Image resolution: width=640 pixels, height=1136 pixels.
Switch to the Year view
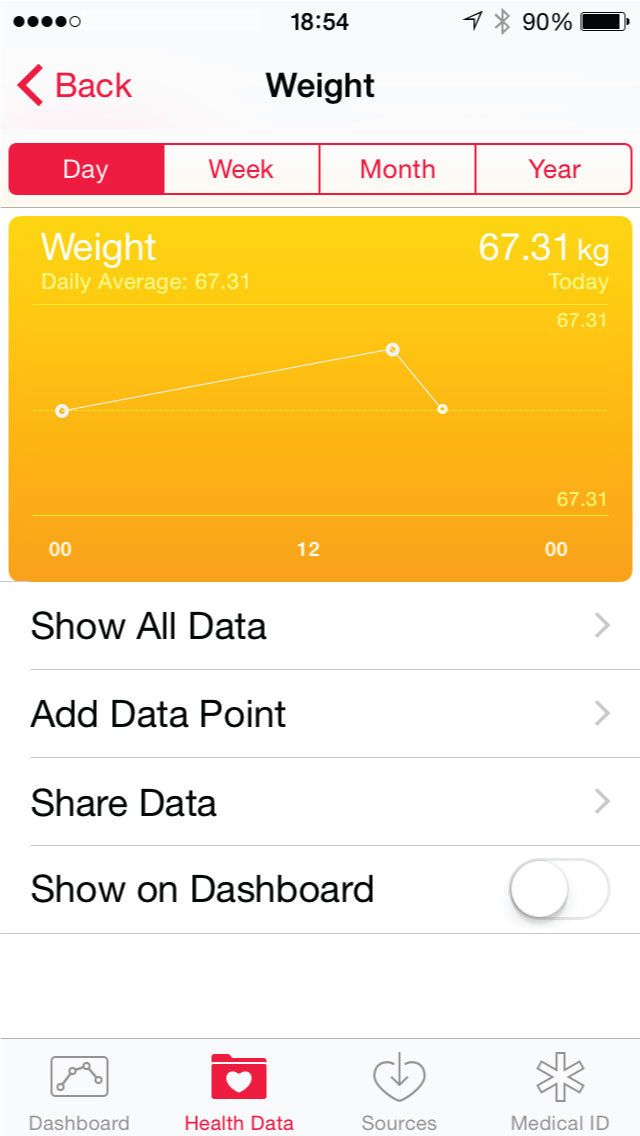554,169
